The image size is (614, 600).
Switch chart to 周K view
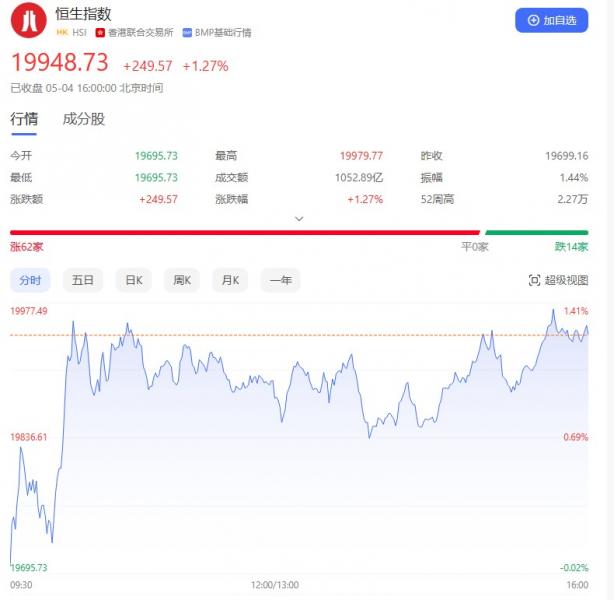click(x=182, y=281)
